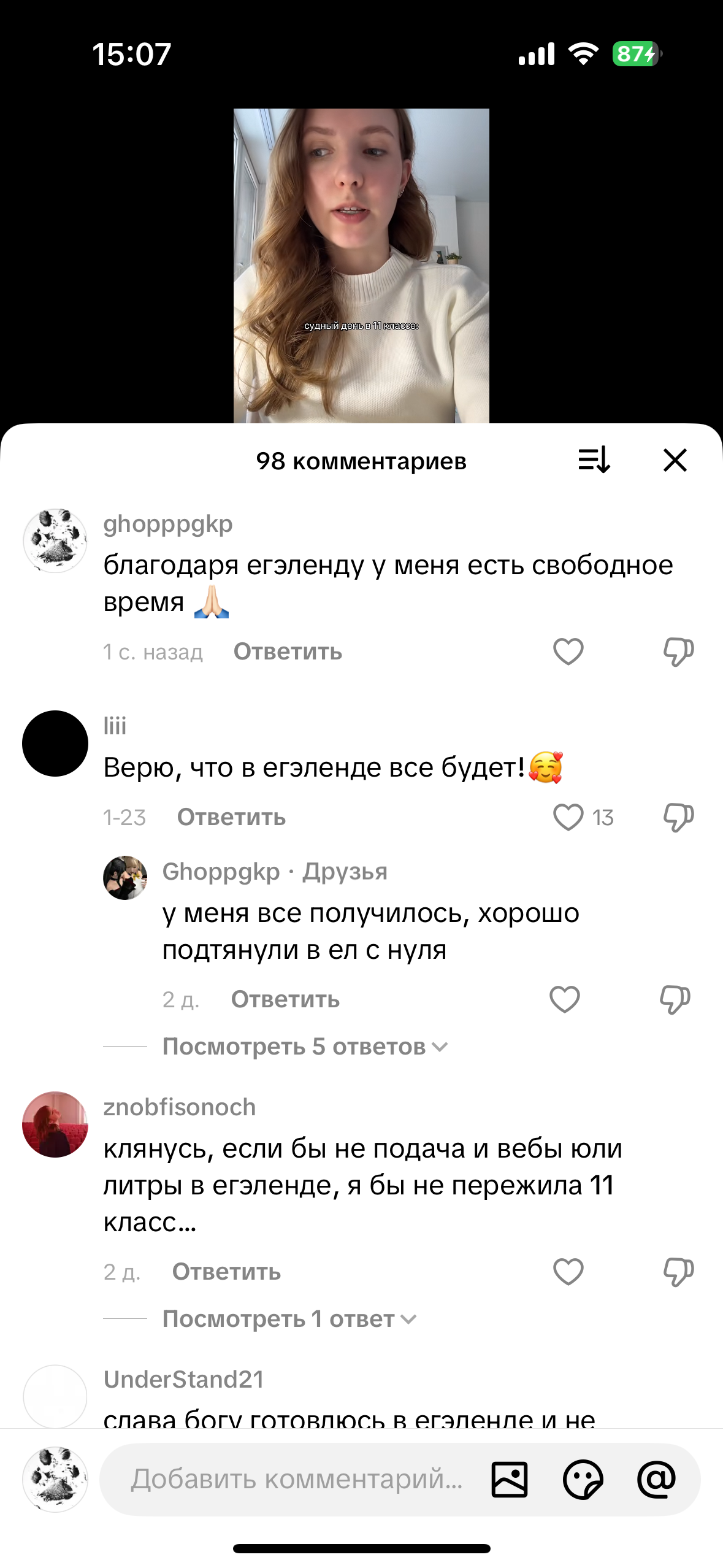723x1568 pixels.
Task: Dislike liii's comment
Action: (x=678, y=817)
